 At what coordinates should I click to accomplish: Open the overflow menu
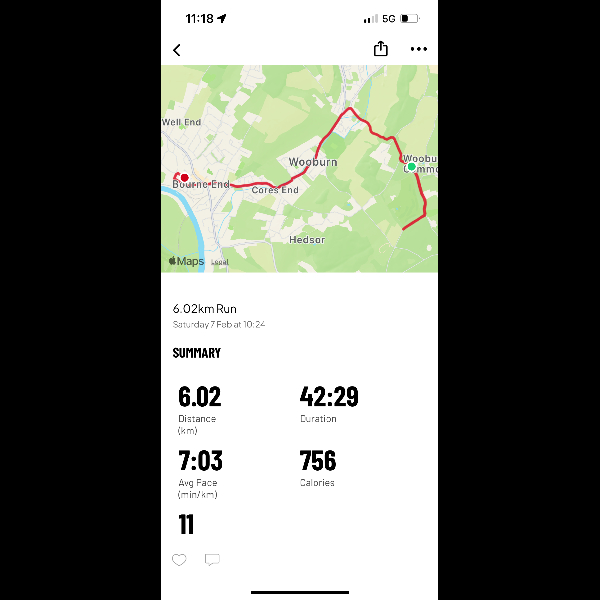coord(418,49)
